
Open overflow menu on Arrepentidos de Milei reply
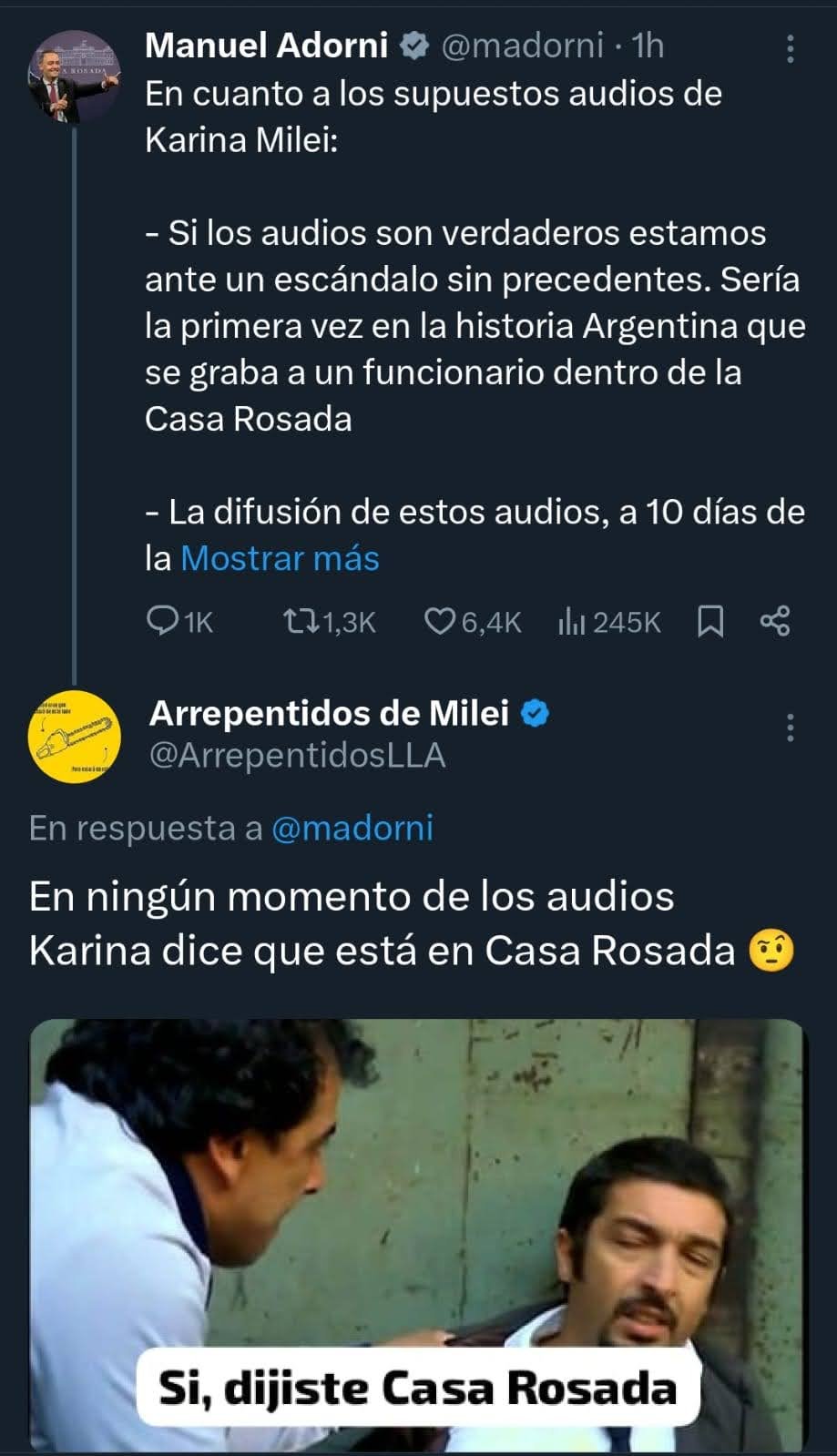tap(790, 727)
